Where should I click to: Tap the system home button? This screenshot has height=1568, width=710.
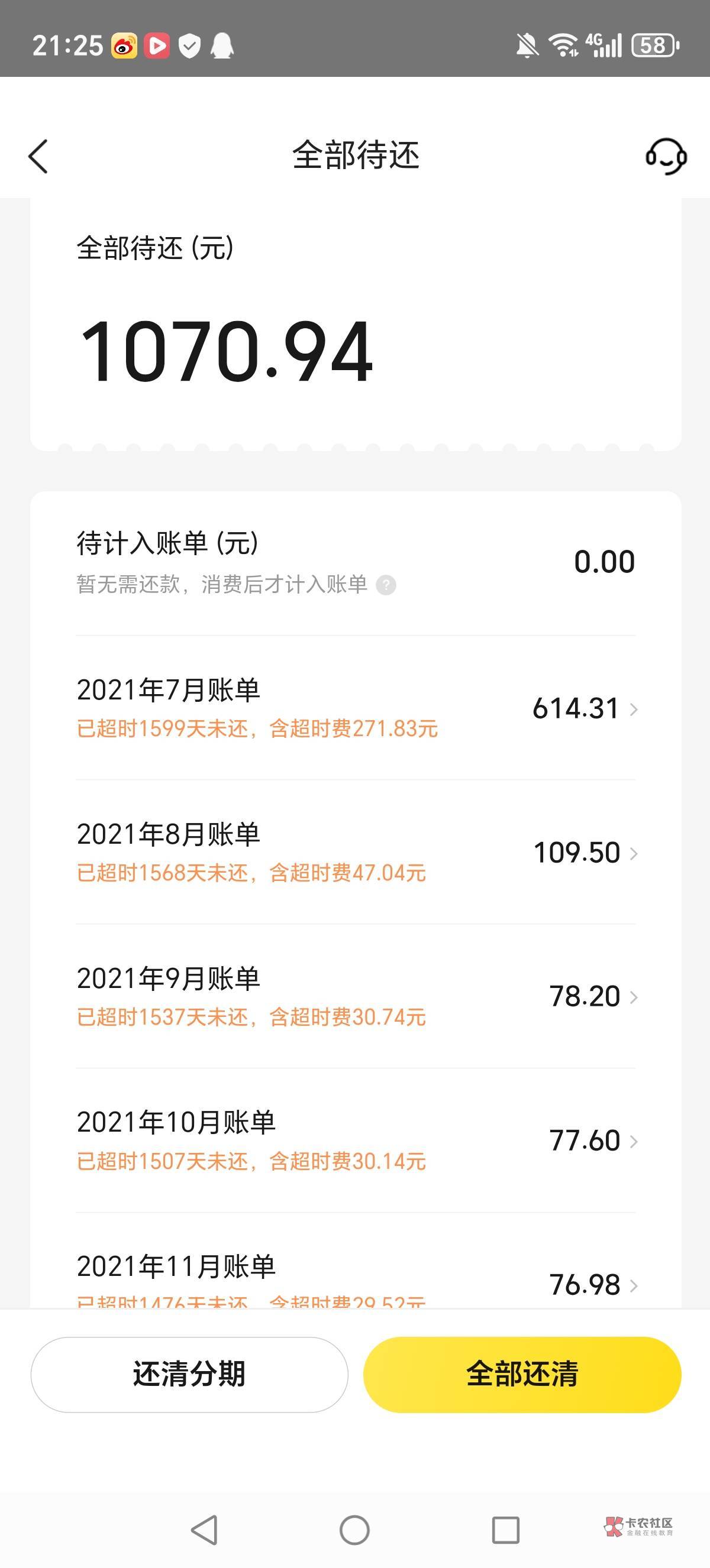click(x=354, y=1530)
